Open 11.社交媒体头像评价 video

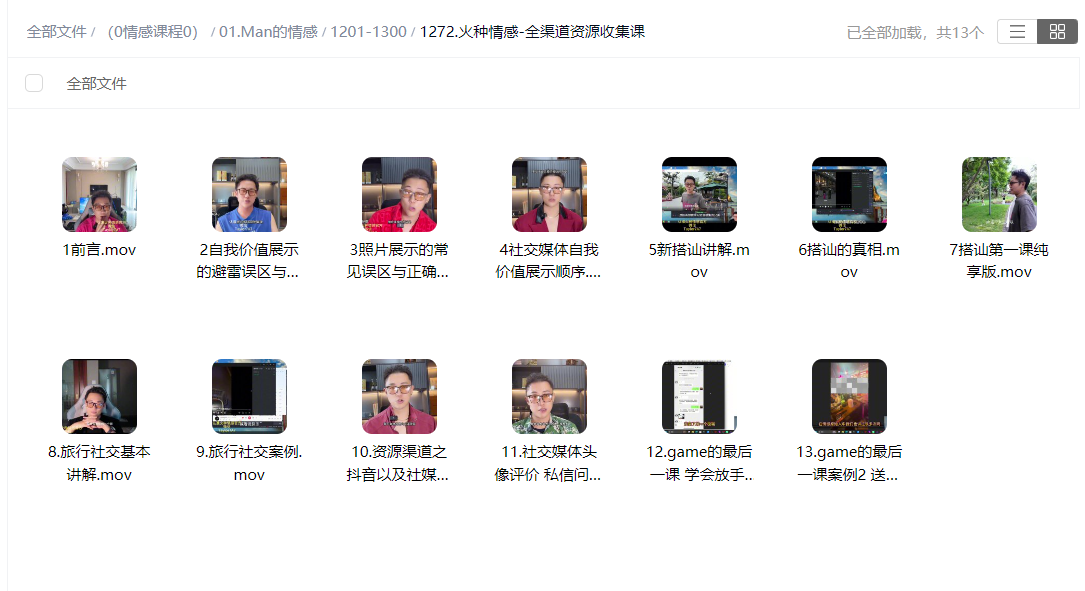(x=549, y=397)
